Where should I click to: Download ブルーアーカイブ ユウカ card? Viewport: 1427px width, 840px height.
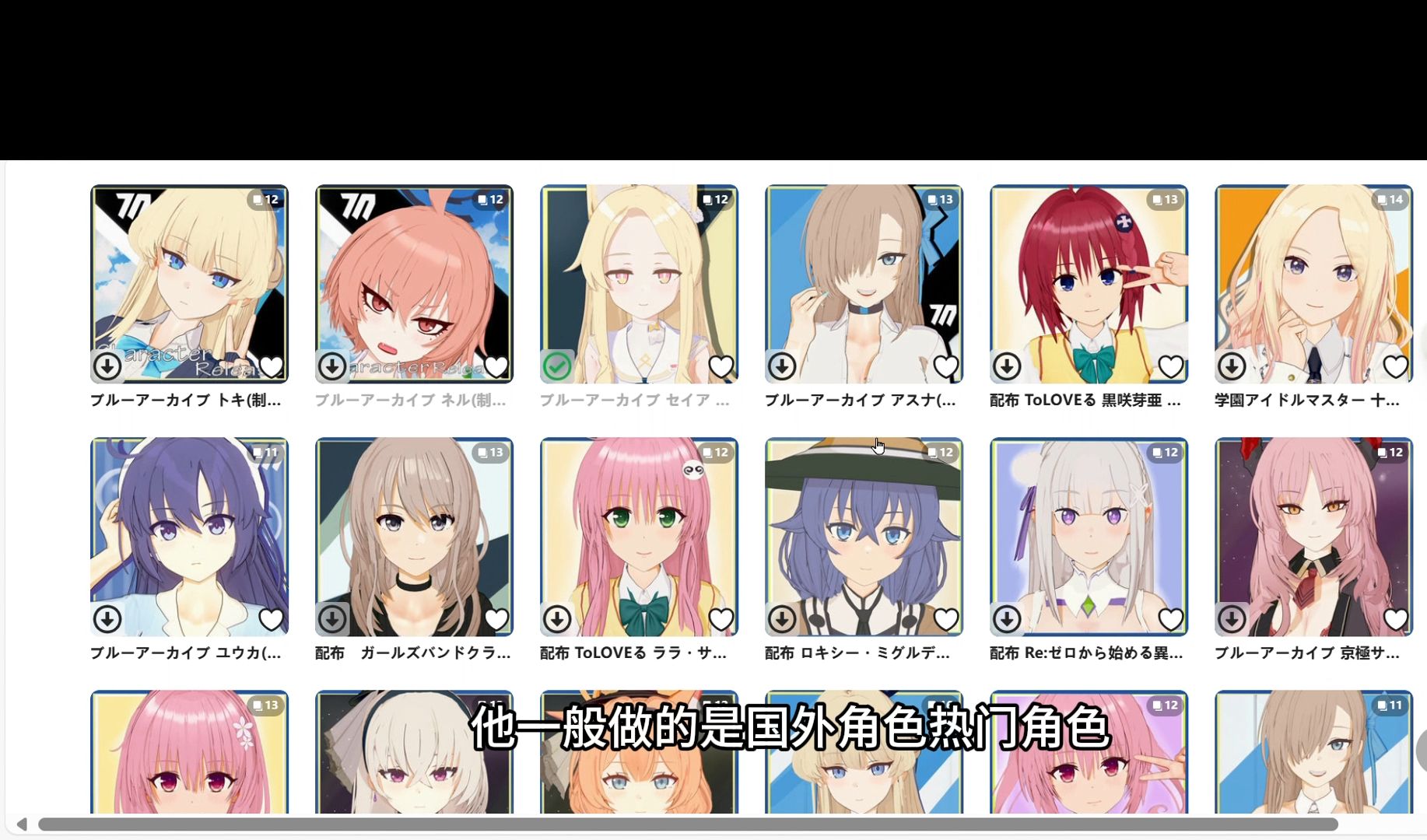coord(107,619)
